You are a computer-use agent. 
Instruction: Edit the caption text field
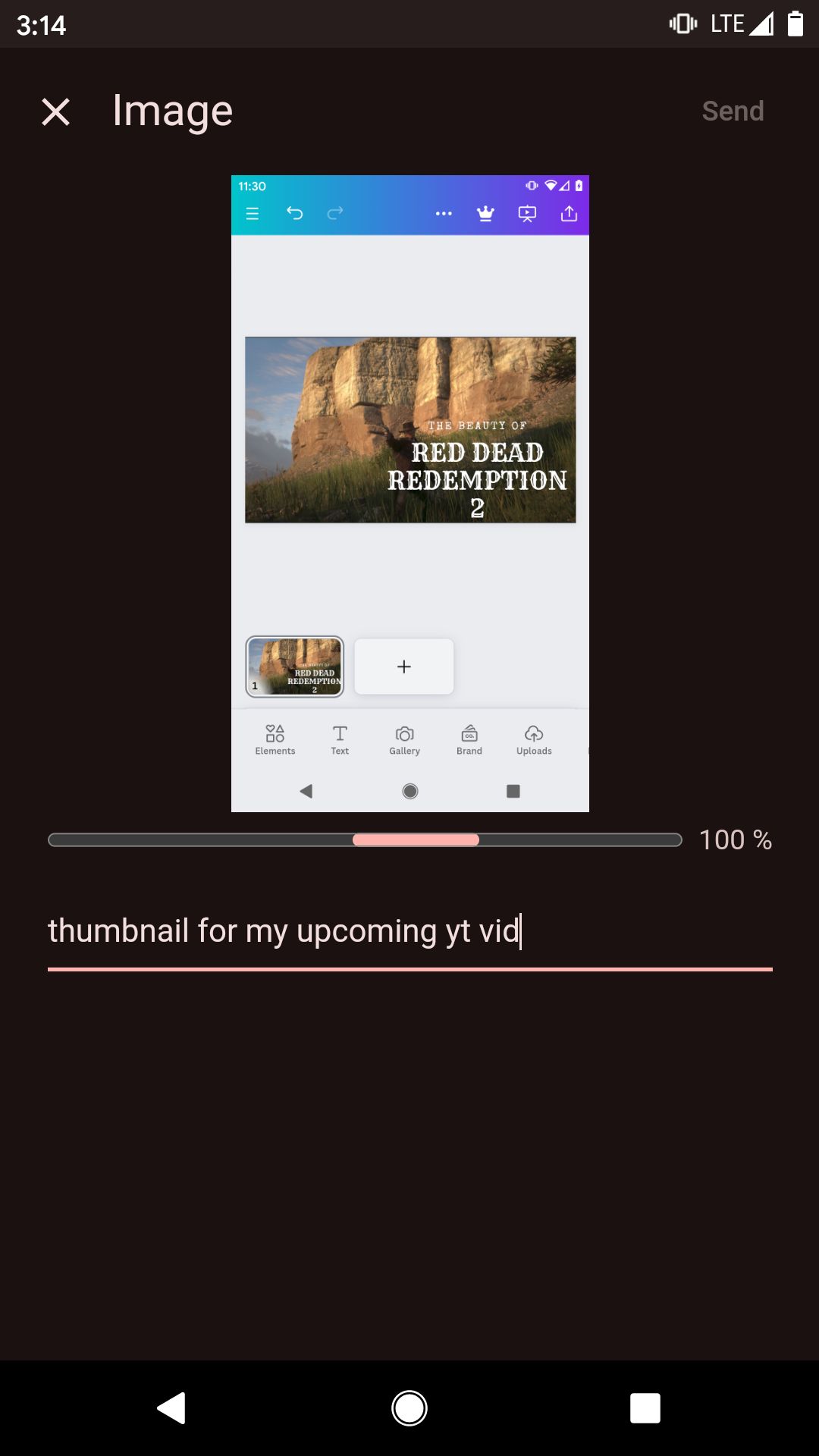click(409, 931)
